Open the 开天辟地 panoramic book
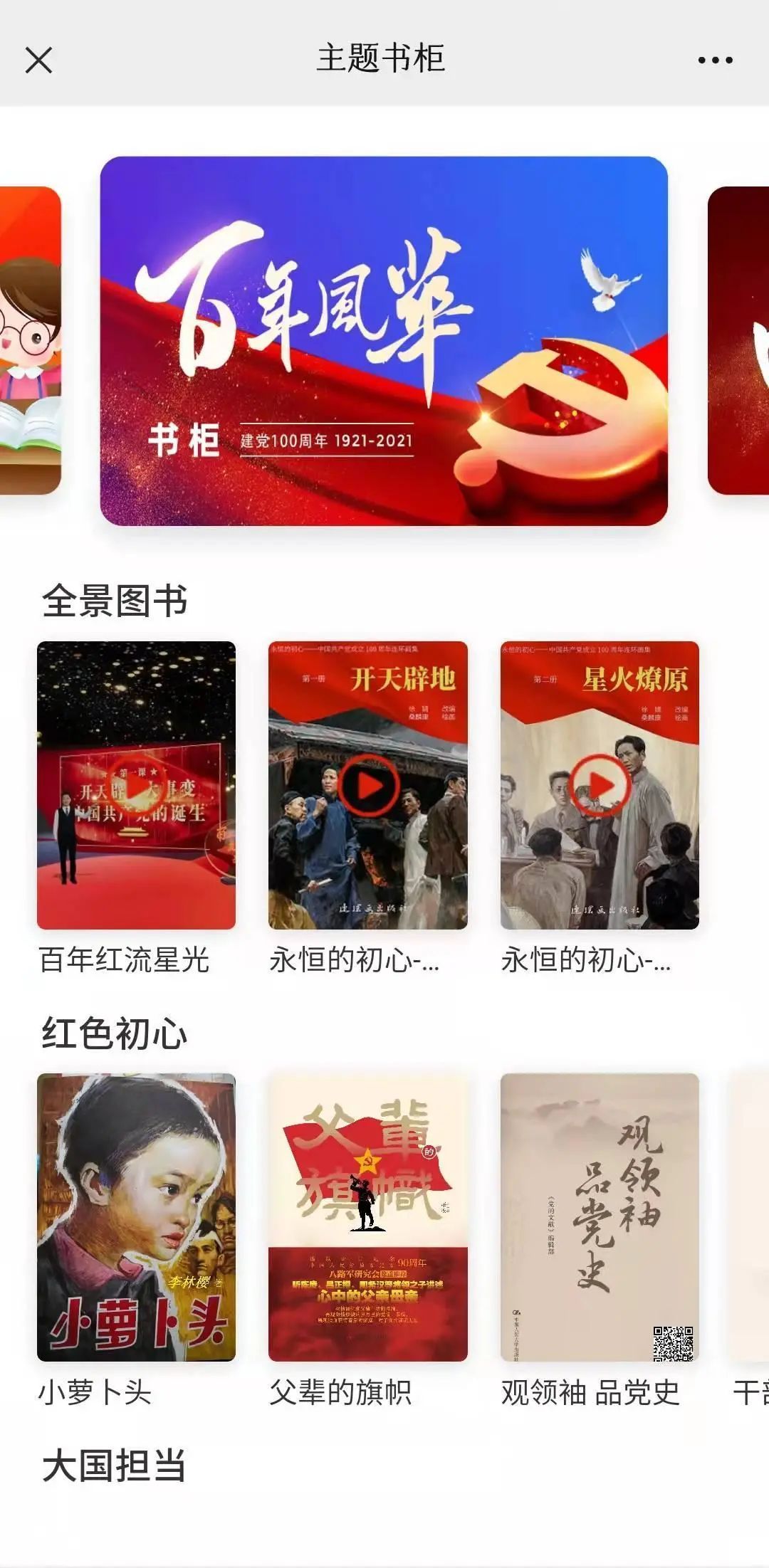 pyautogui.click(x=367, y=785)
